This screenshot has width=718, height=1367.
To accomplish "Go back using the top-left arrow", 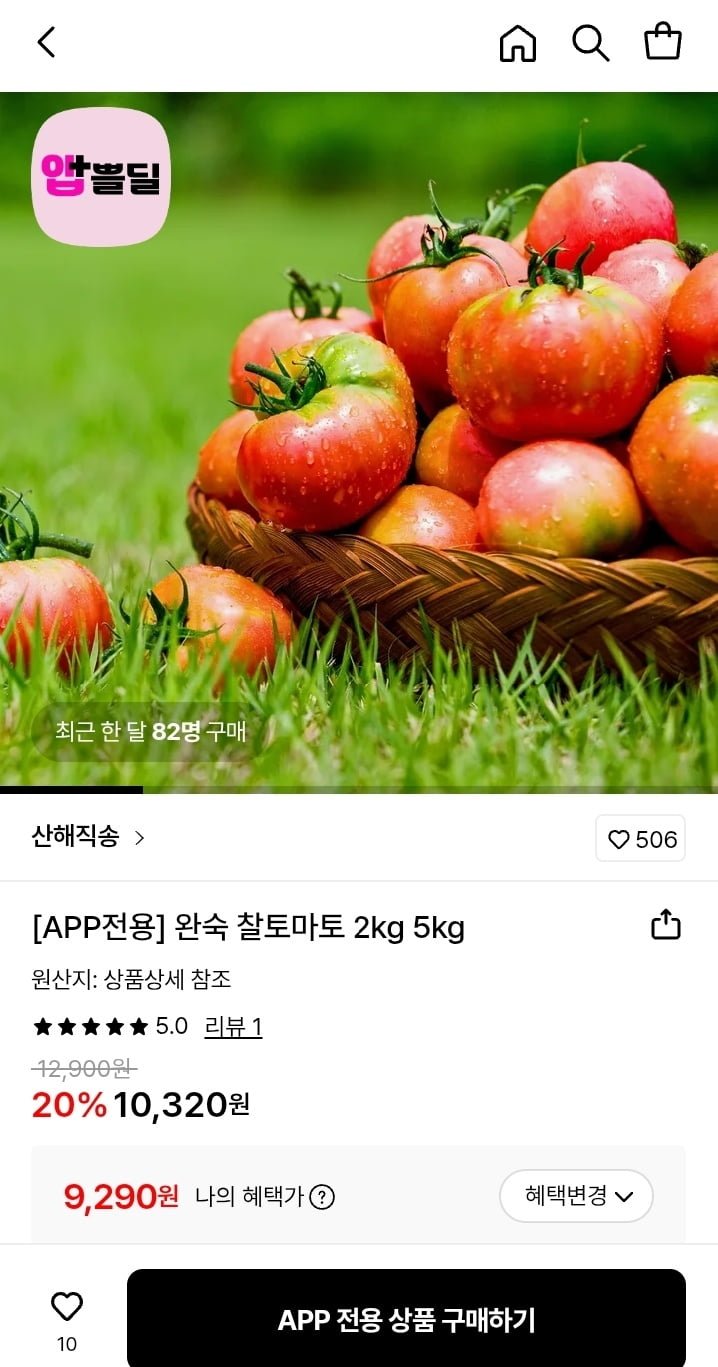I will (x=46, y=43).
